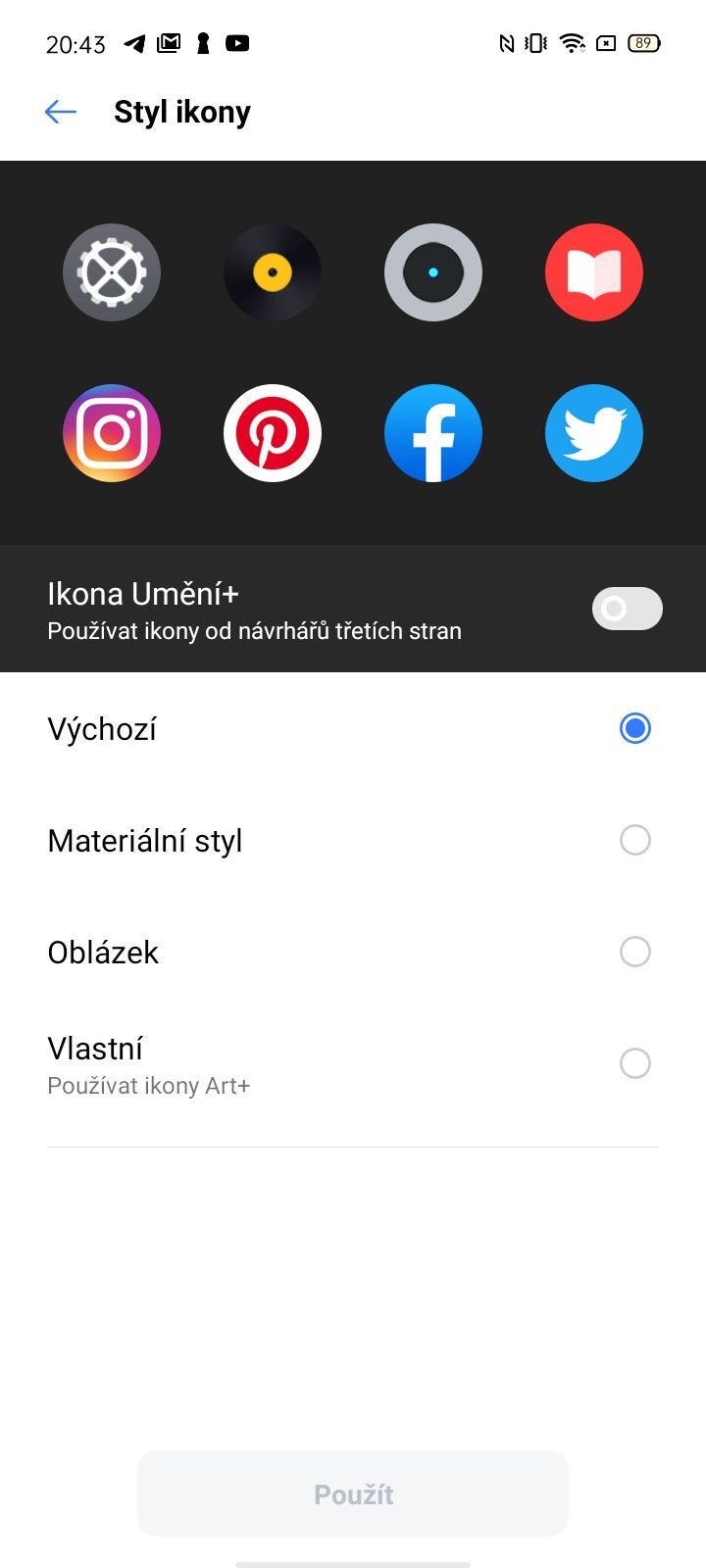Viewport: 706px width, 1568px height.
Task: Select the Oblázek icon style
Action: (x=635, y=952)
